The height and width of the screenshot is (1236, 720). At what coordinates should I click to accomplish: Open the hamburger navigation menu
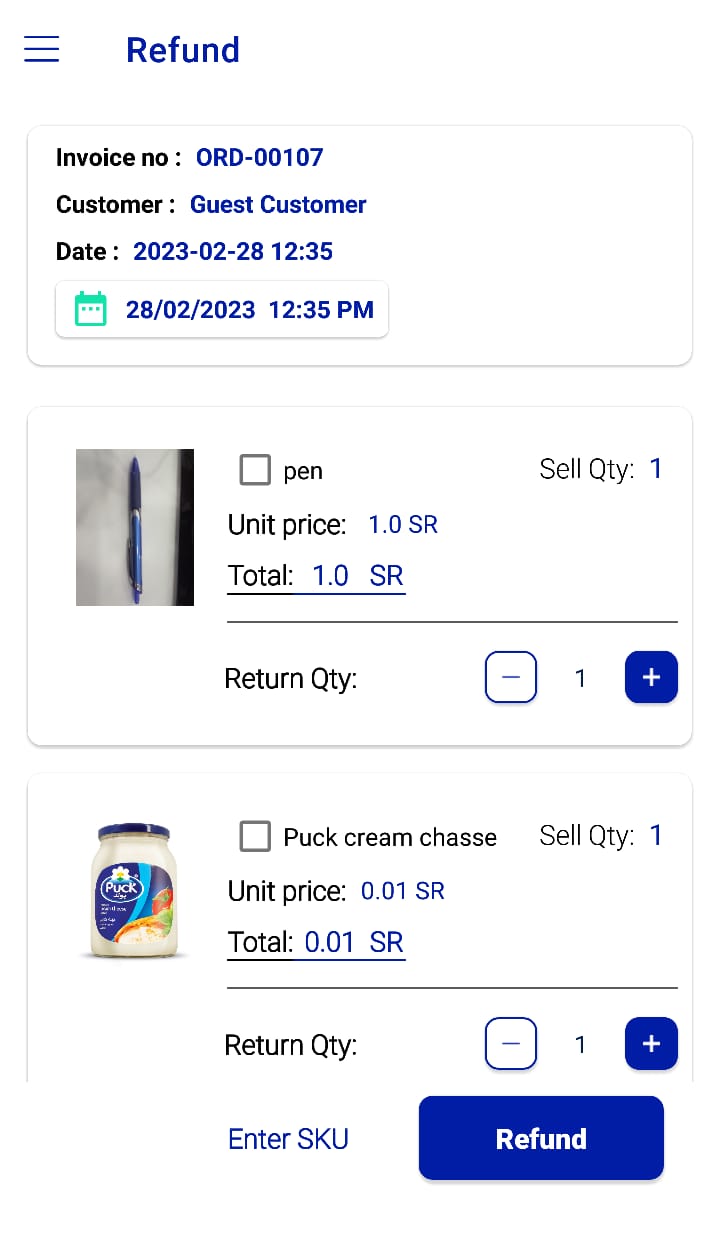click(x=41, y=48)
